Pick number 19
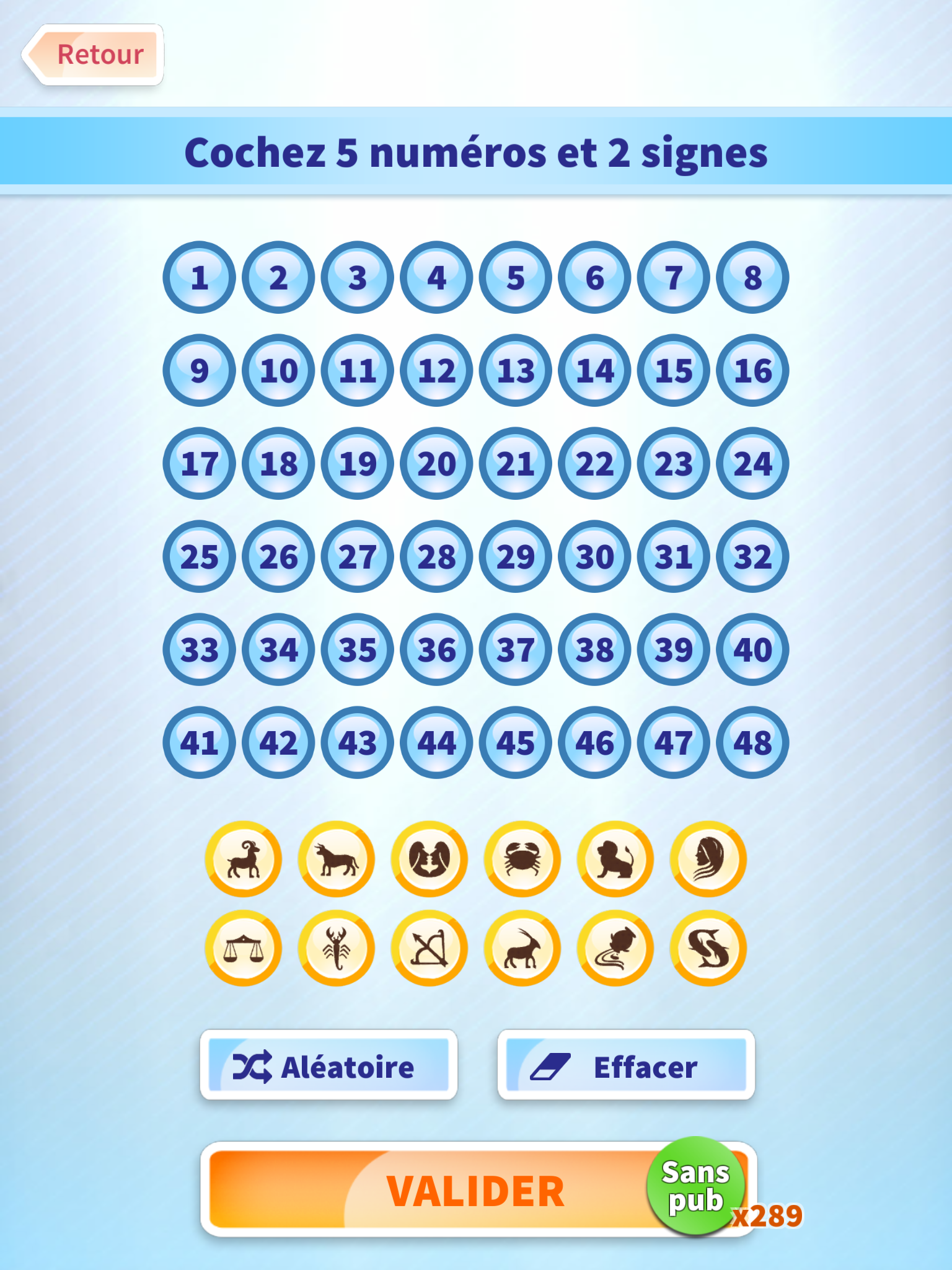Screen dimensions: 952x1270 click(357, 463)
